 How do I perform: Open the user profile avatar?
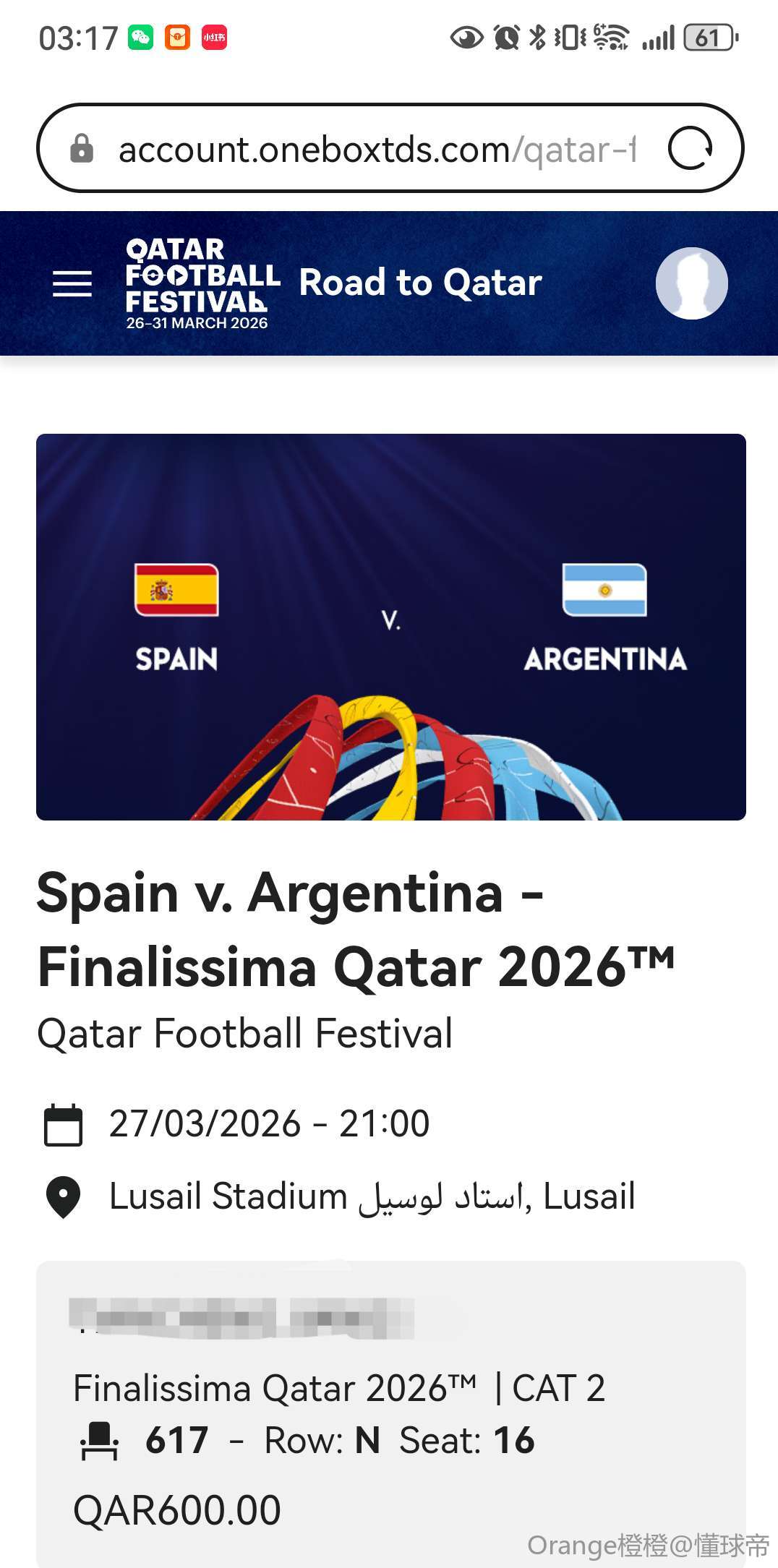click(x=691, y=283)
